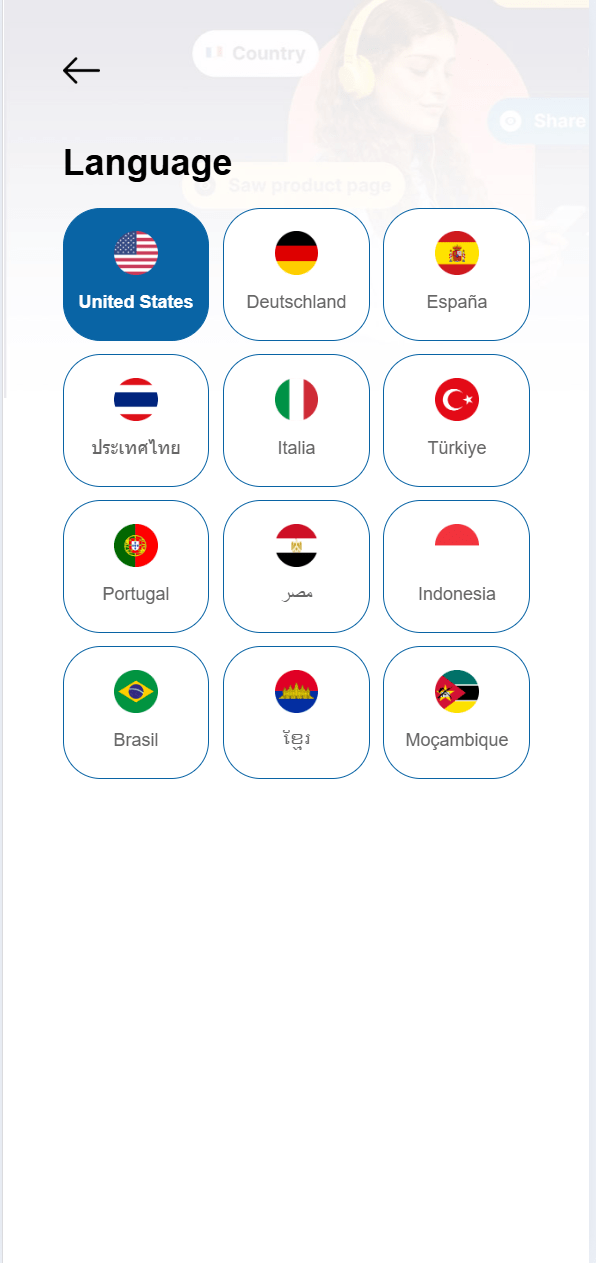Screen dimensions: 596x1263
Task: Choose the ខ្មែរ (Khmer) option
Action: pos(296,712)
